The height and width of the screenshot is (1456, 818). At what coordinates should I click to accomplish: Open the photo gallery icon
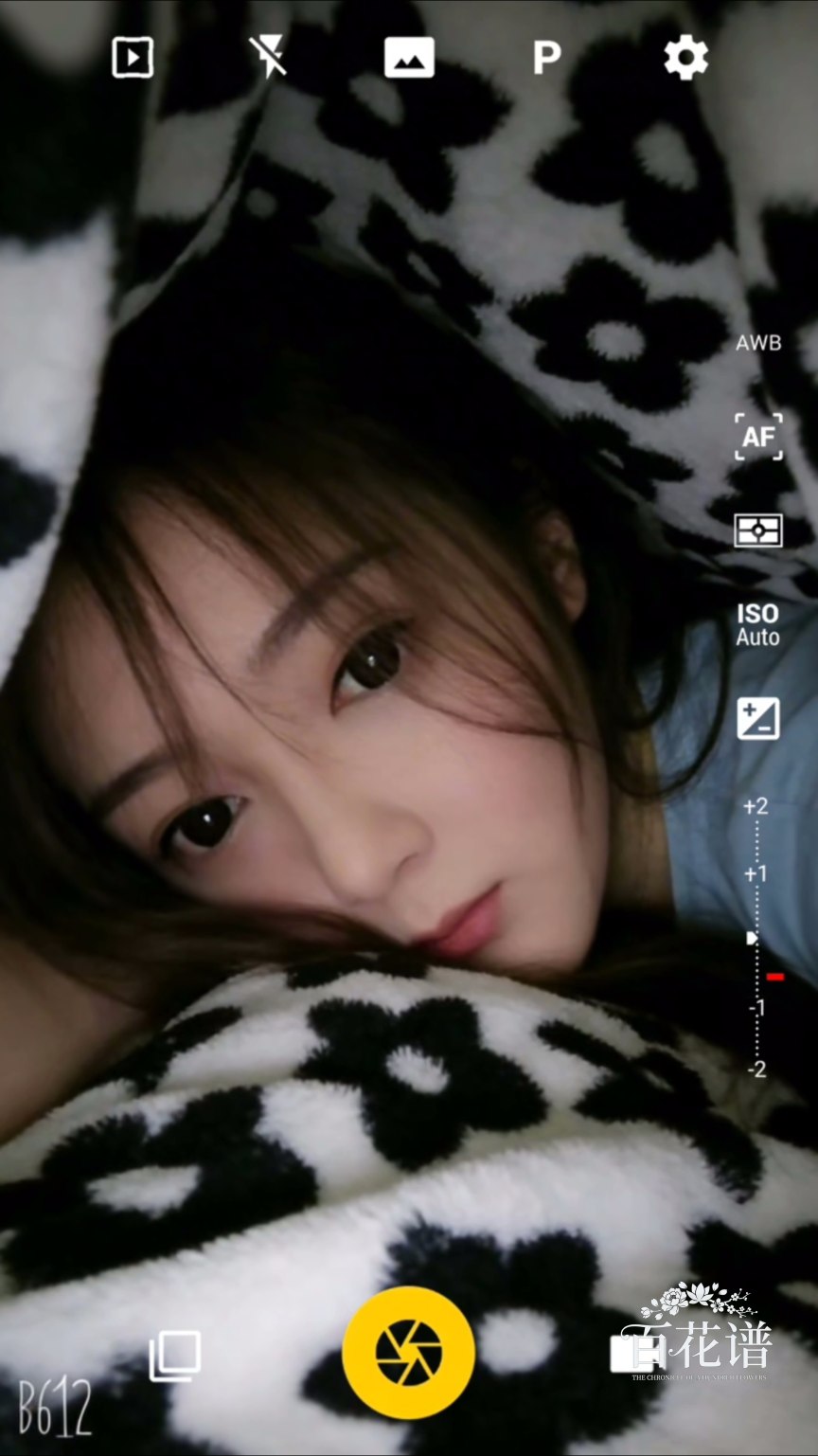(409, 58)
